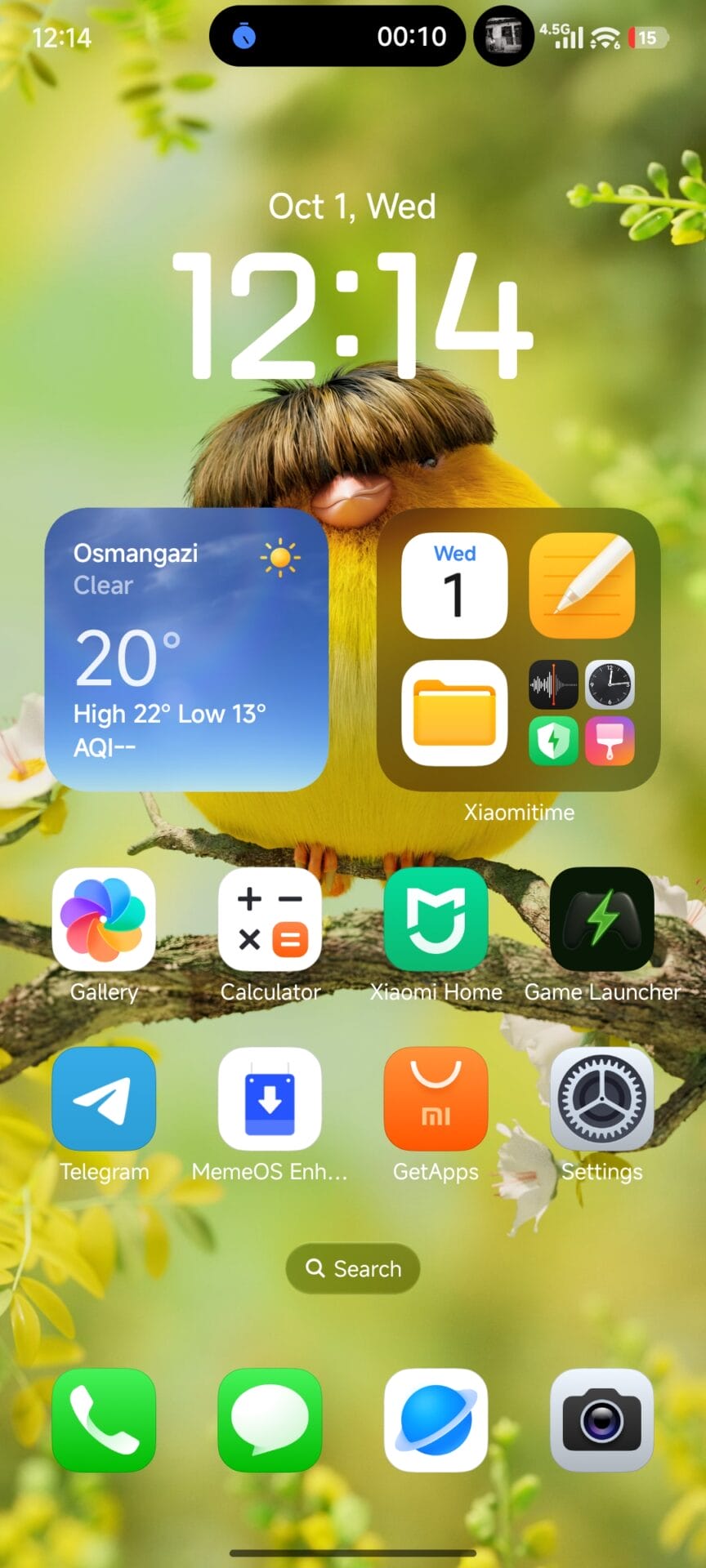Viewport: 706px width, 1568px height.
Task: Open the File Manager folder icon
Action: tap(454, 713)
